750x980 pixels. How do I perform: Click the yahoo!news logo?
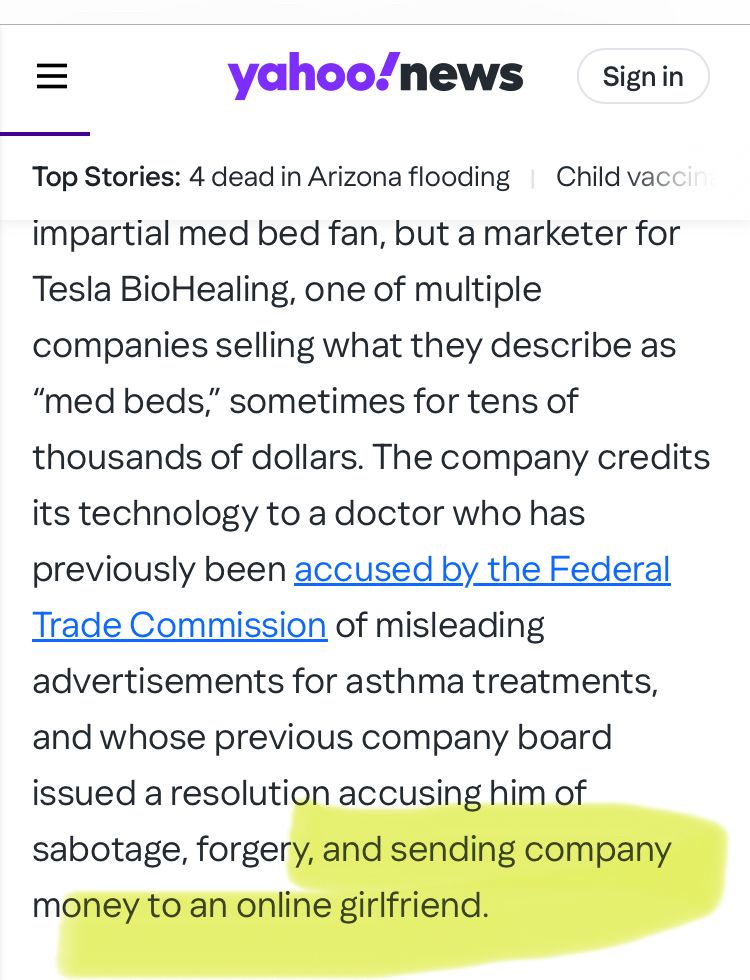click(x=375, y=74)
